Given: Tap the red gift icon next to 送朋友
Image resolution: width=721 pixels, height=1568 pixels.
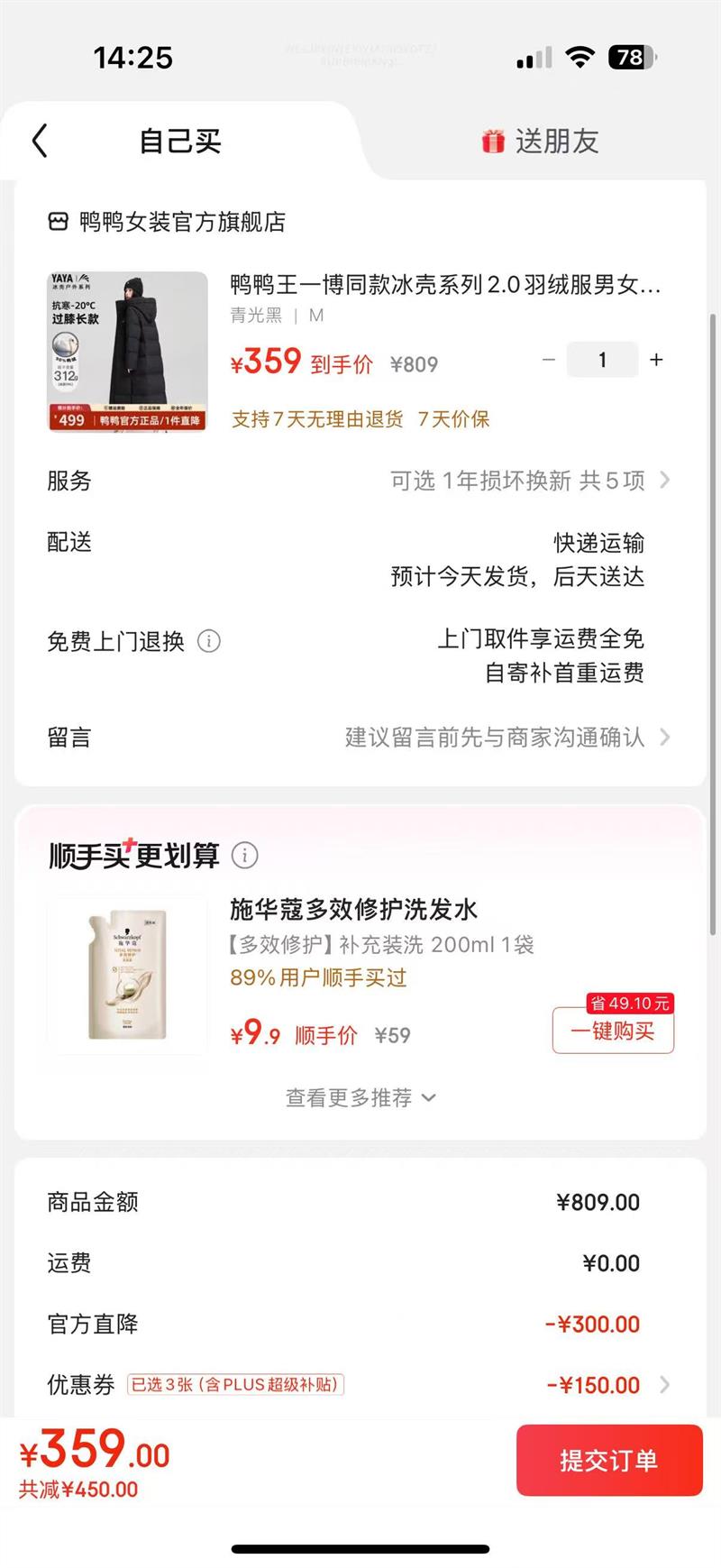Looking at the screenshot, I should (490, 141).
